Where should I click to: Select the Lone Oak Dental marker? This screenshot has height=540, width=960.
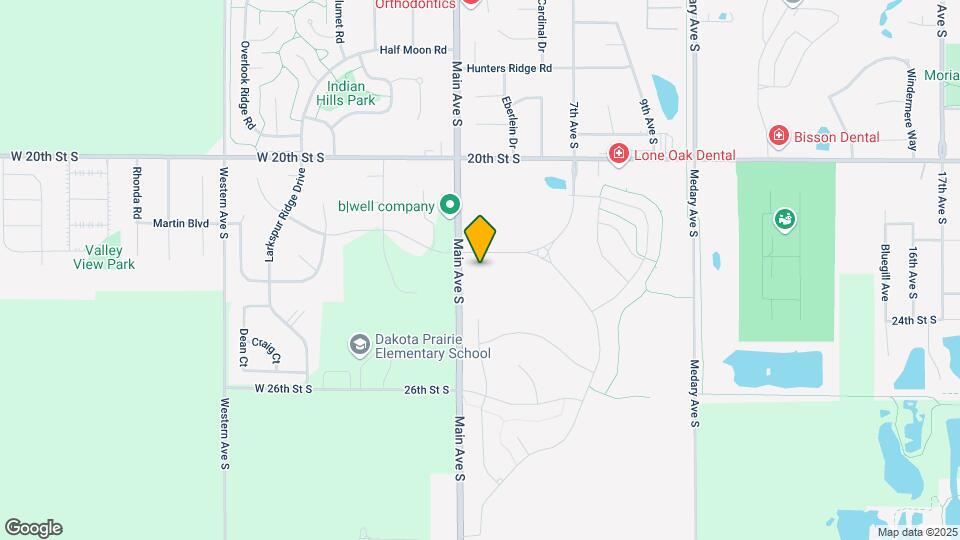click(619, 154)
